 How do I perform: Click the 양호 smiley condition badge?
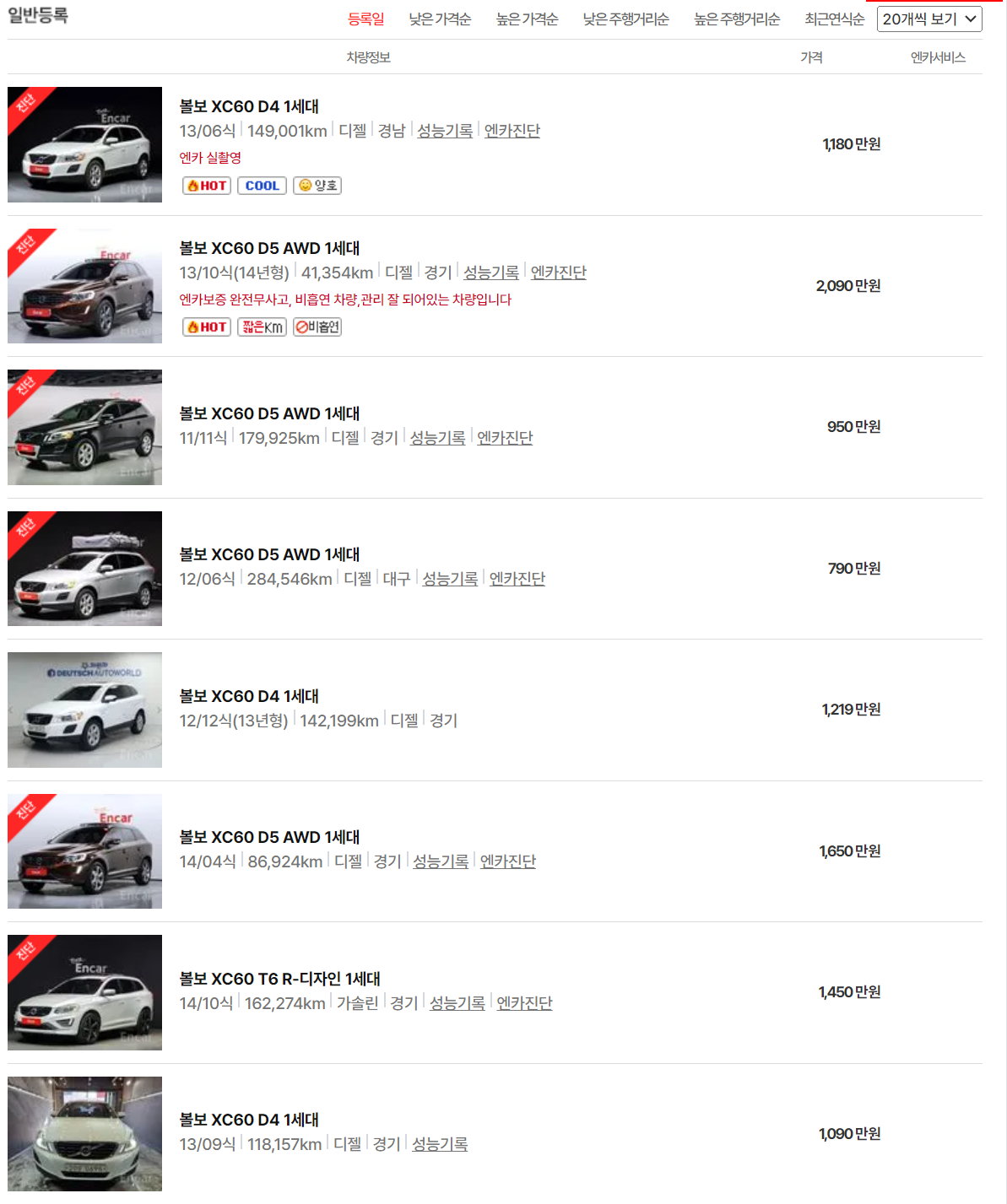(x=317, y=185)
